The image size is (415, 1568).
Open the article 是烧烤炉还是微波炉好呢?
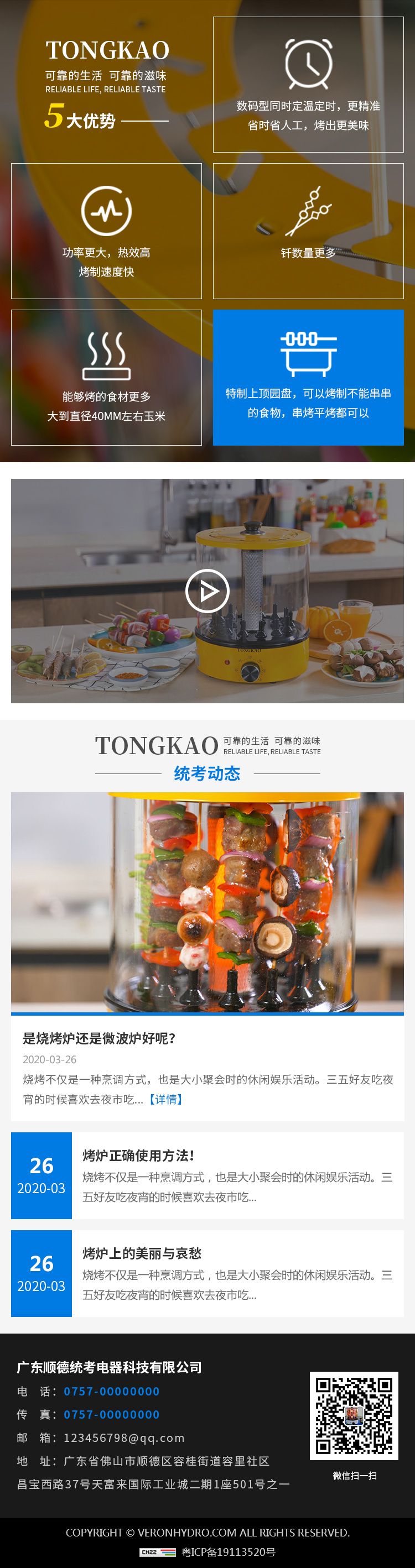(x=100, y=1038)
